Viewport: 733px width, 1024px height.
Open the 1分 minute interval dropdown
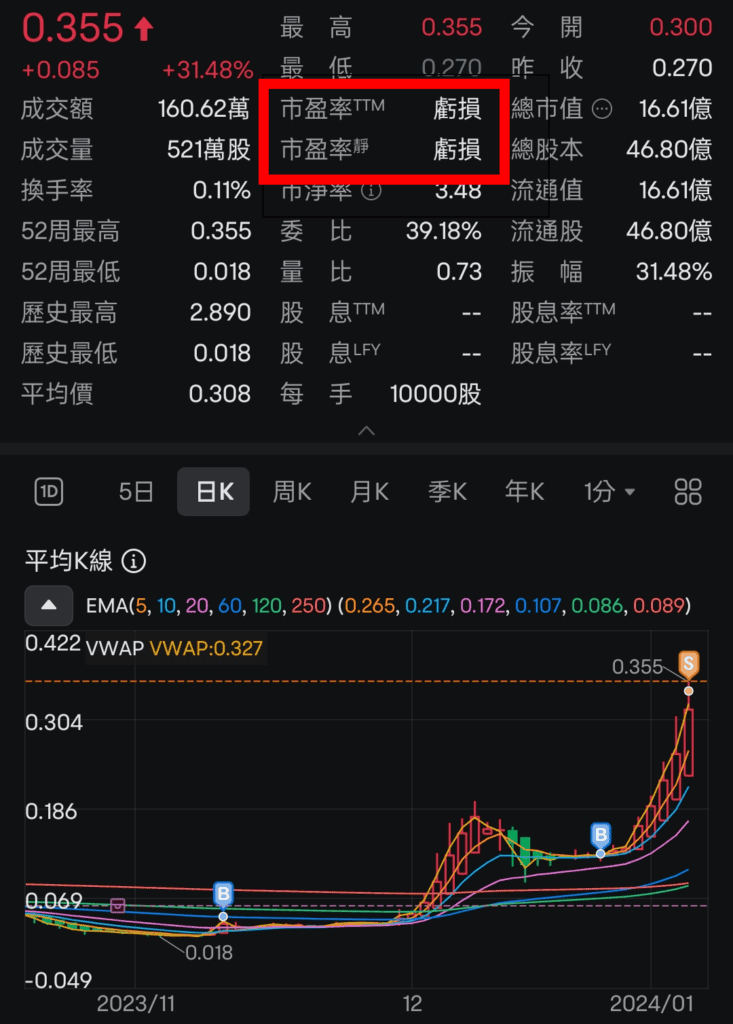point(610,491)
